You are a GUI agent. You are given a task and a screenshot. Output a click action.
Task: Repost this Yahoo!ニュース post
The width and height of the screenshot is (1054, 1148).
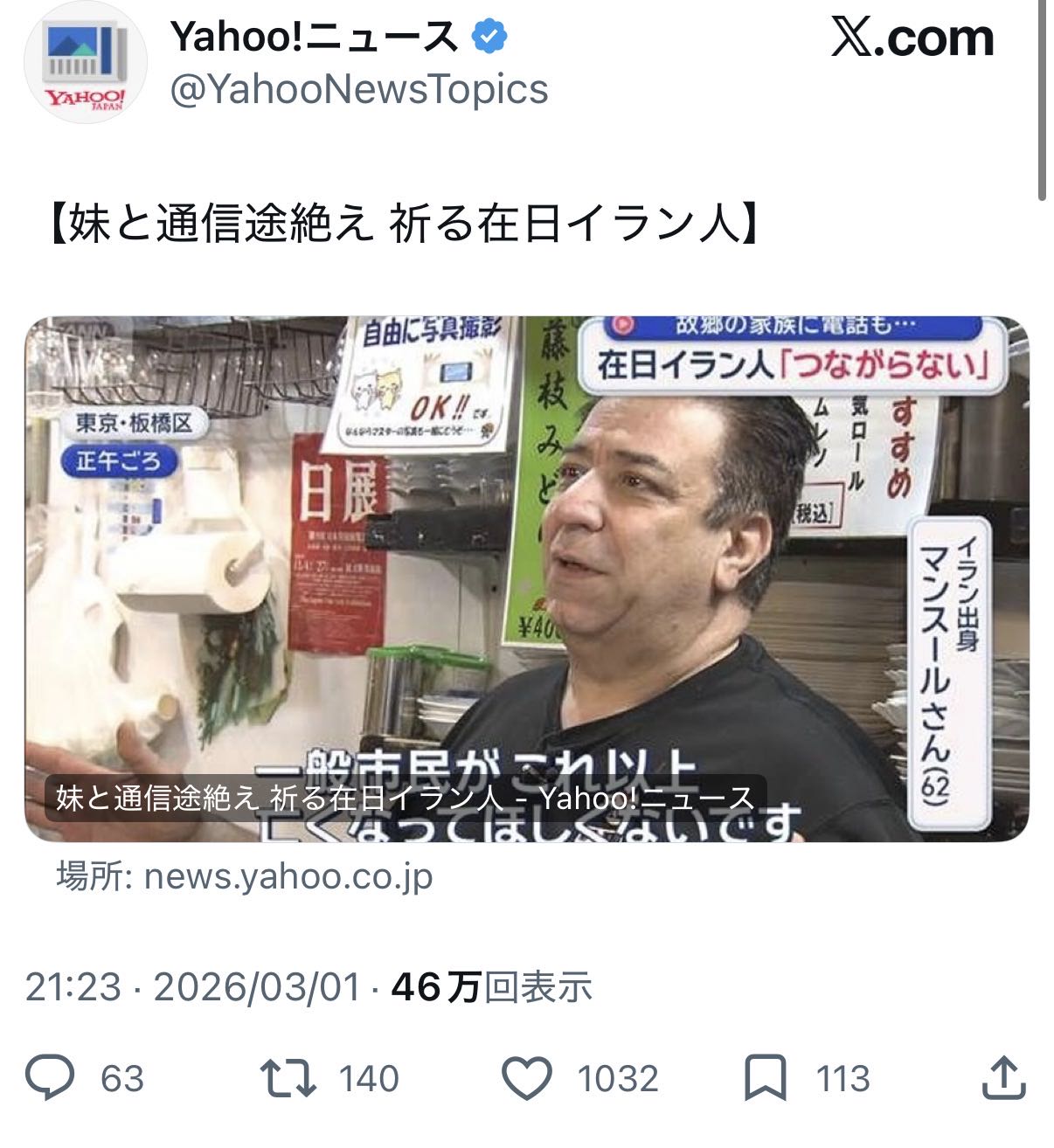pyautogui.click(x=289, y=1078)
